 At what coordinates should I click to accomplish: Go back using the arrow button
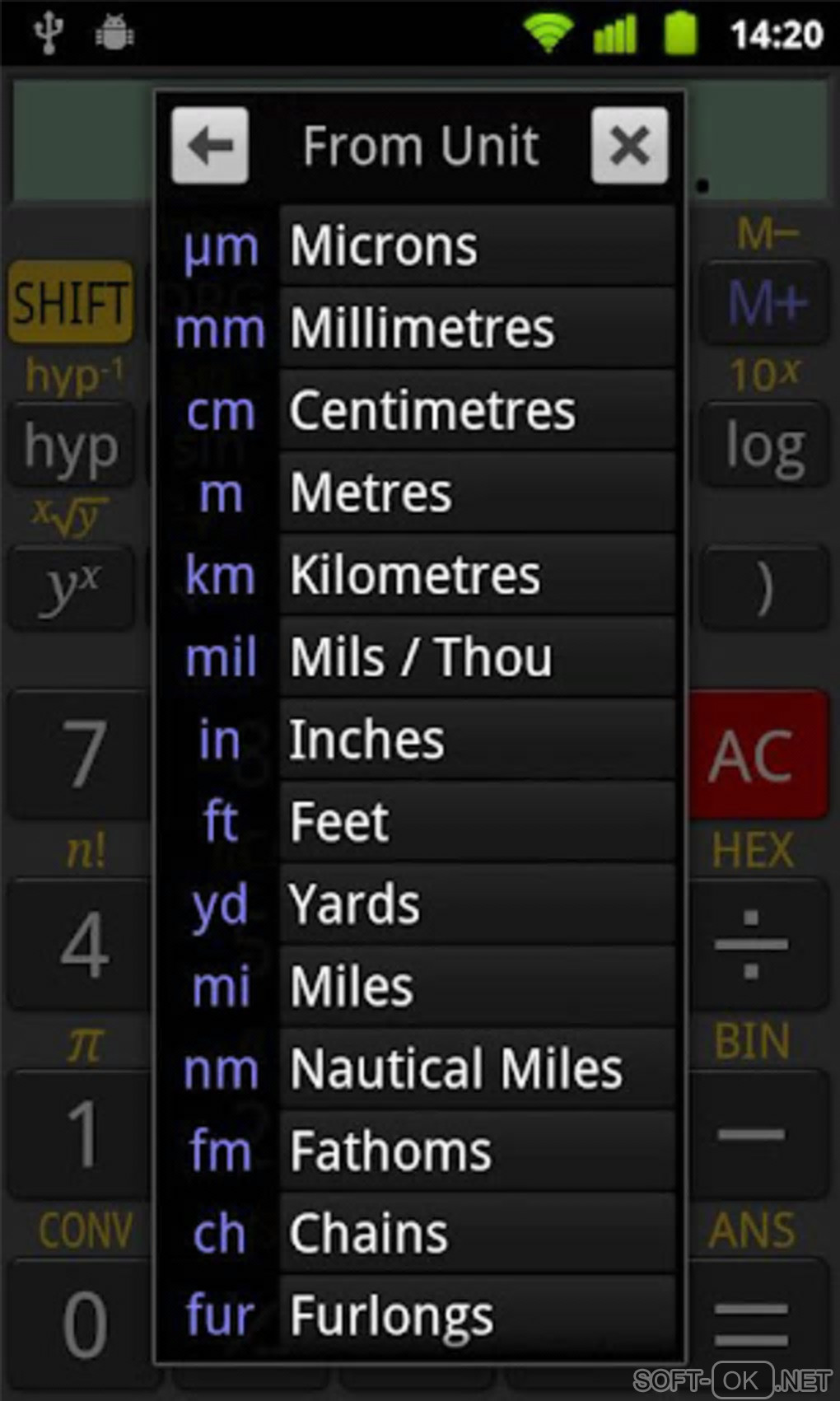(x=210, y=146)
